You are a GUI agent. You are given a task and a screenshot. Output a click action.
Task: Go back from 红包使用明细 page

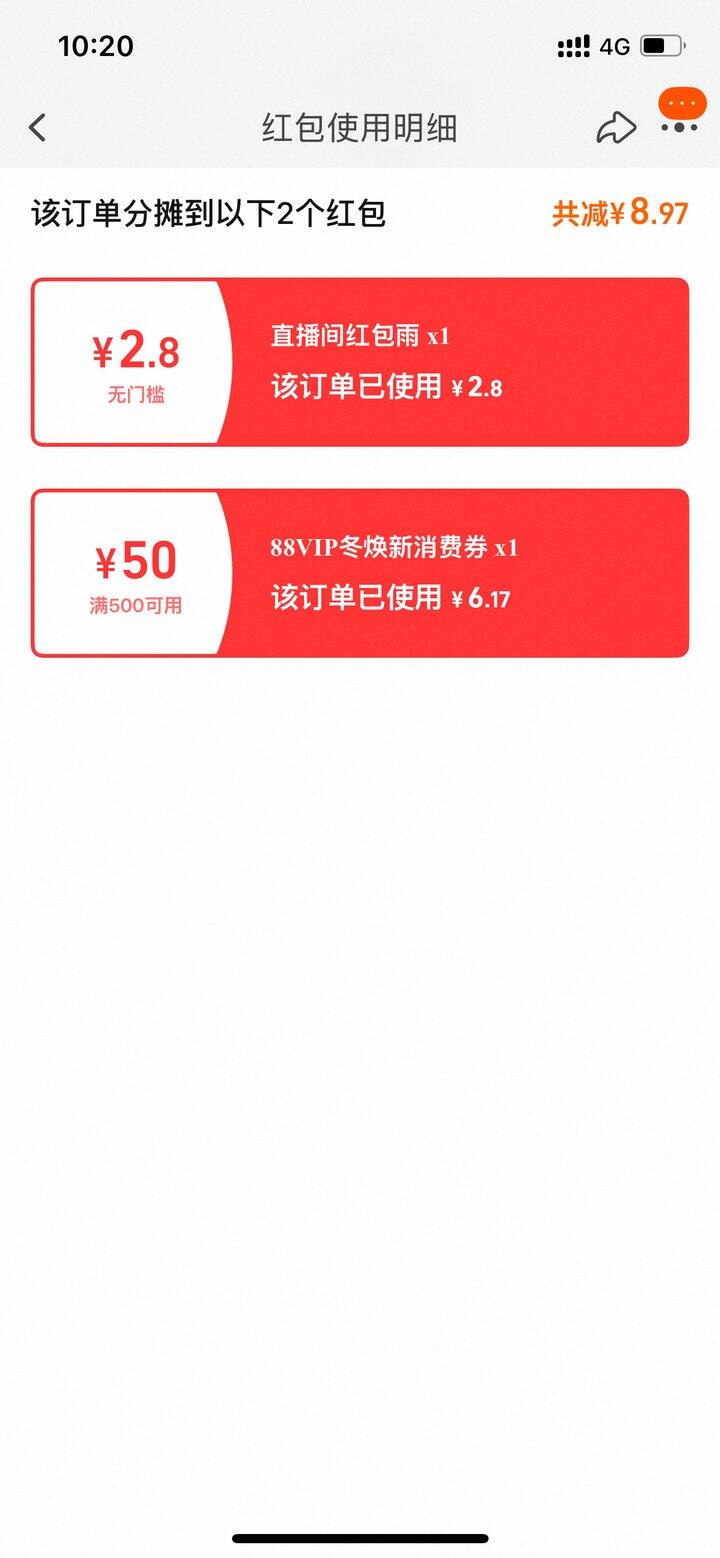[38, 128]
